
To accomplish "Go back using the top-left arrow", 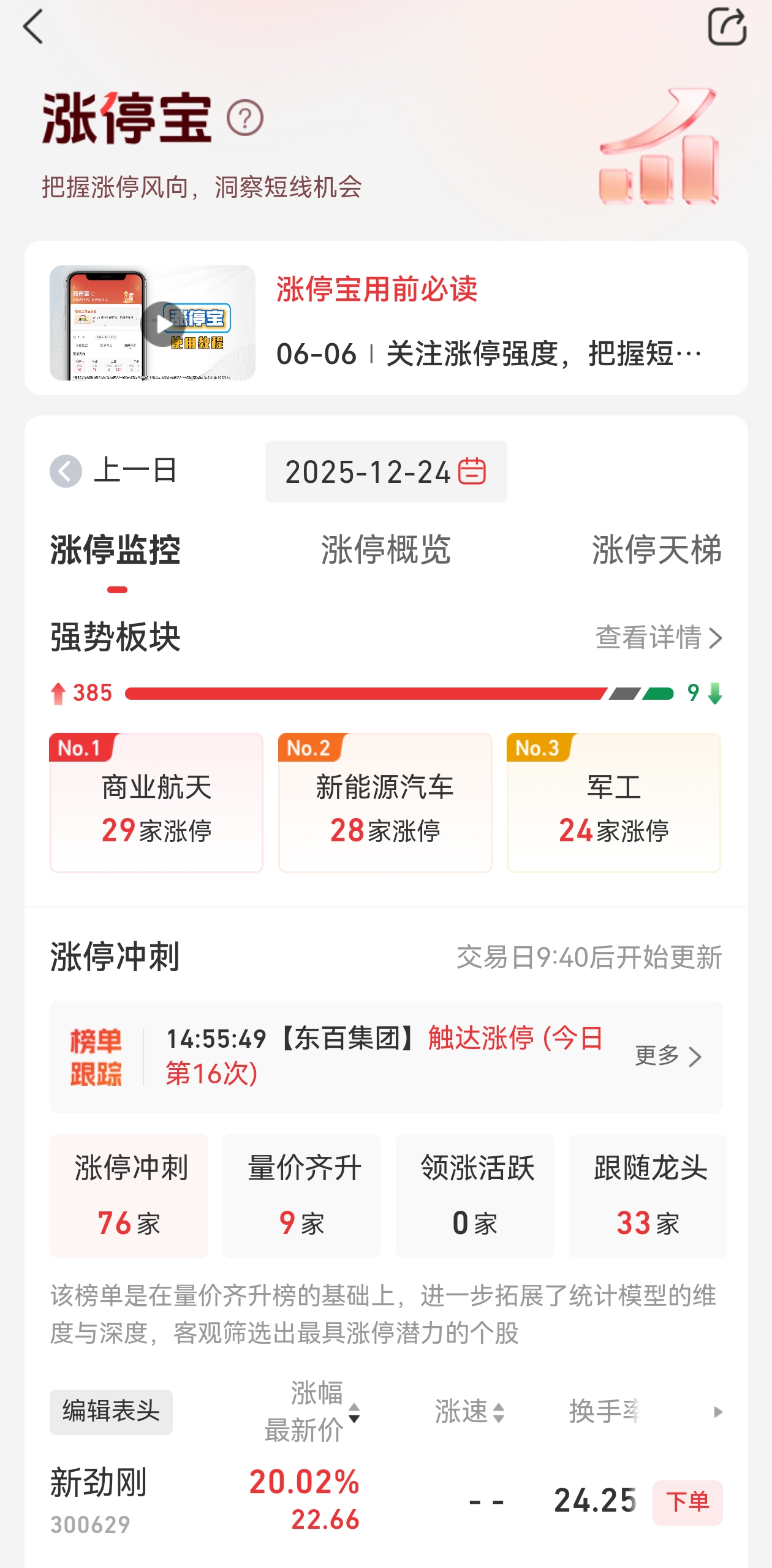I will pyautogui.click(x=33, y=27).
